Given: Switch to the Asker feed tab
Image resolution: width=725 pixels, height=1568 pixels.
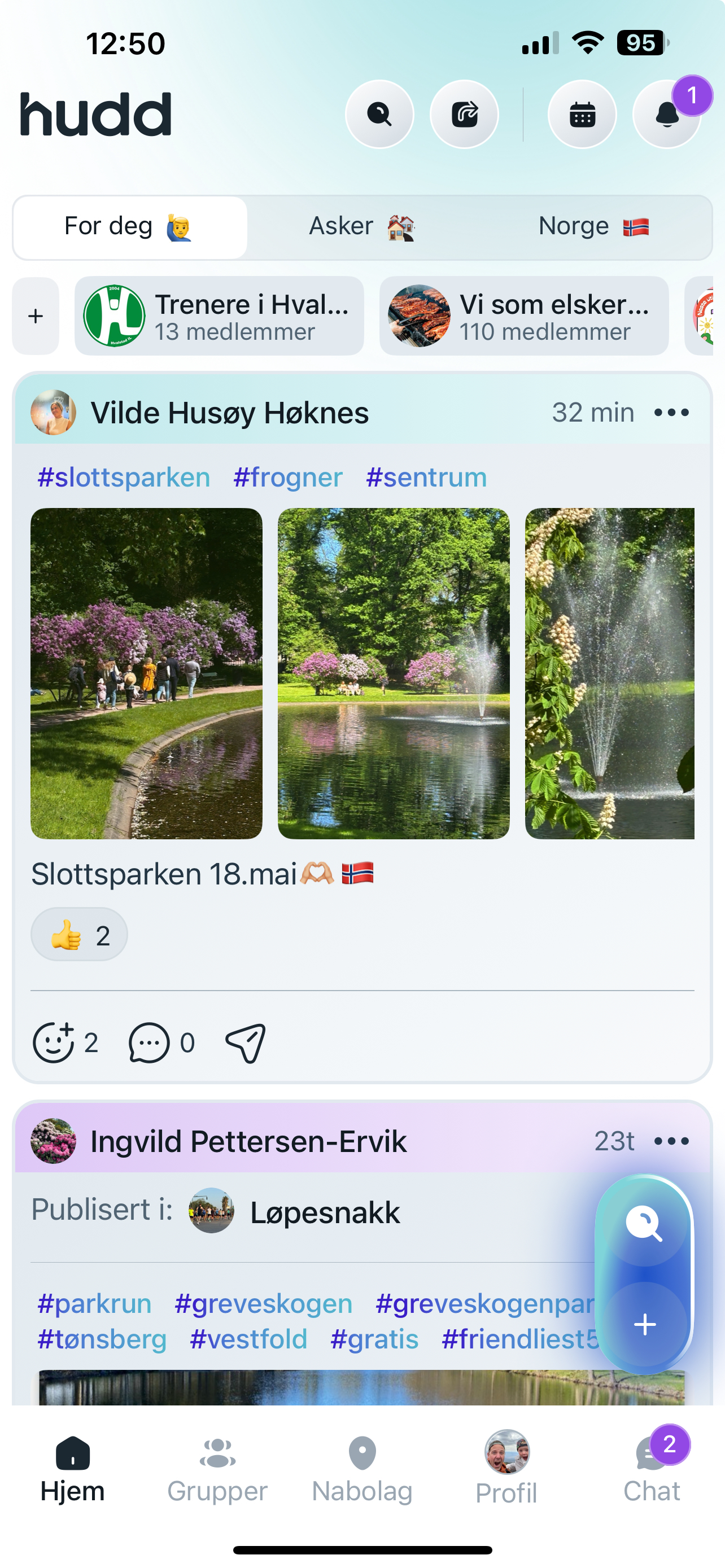Looking at the screenshot, I should (361, 227).
